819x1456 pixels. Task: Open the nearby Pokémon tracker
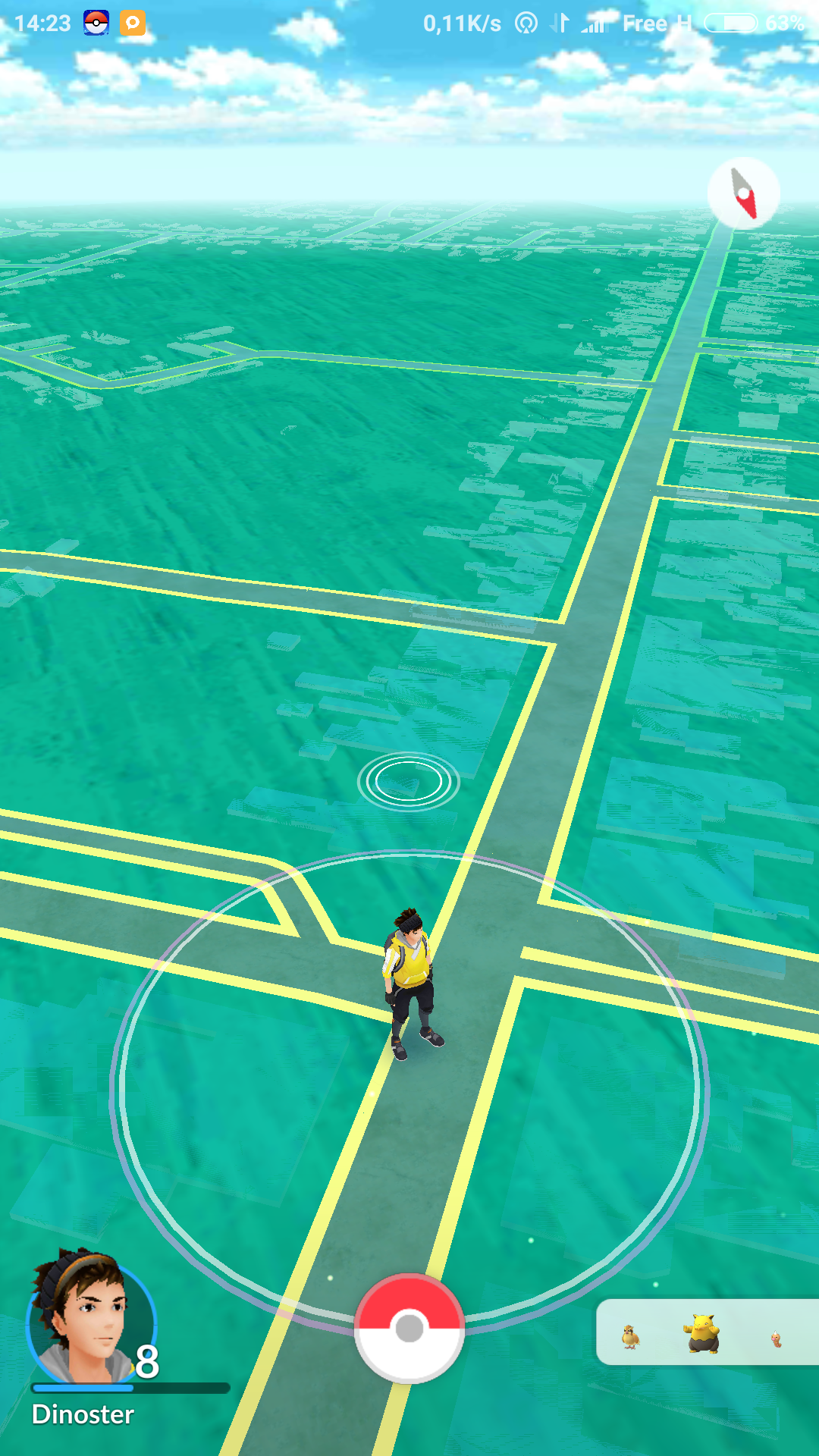(x=705, y=1332)
